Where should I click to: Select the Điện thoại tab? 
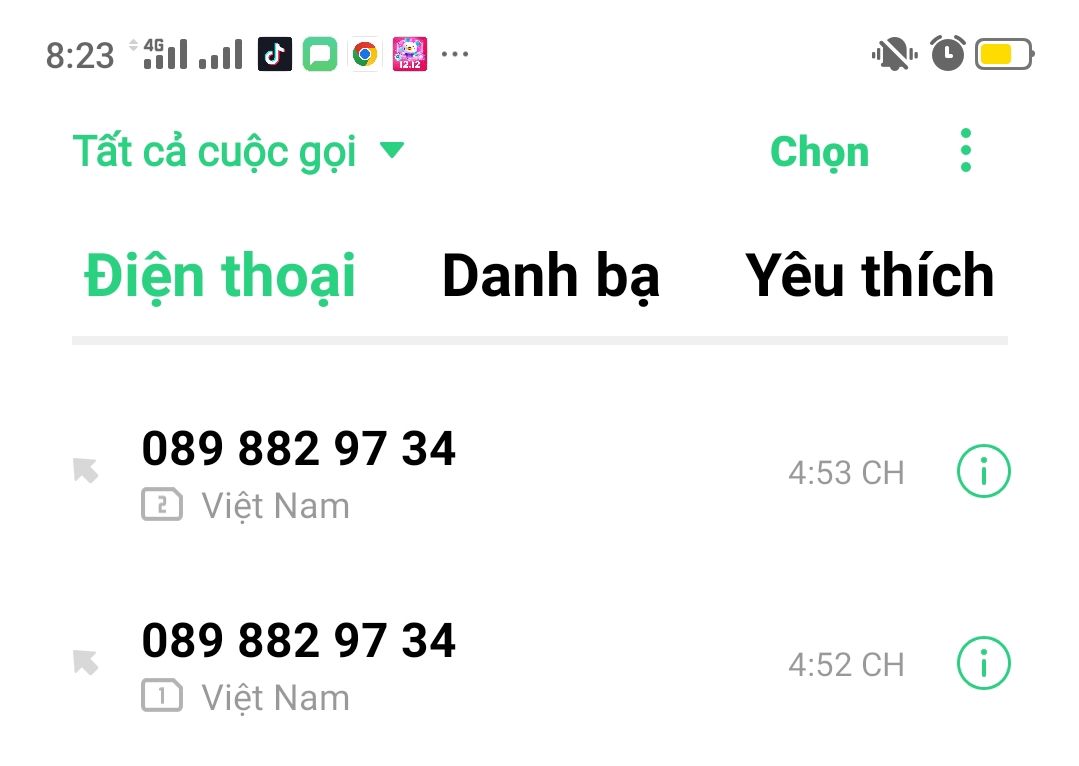[220, 276]
